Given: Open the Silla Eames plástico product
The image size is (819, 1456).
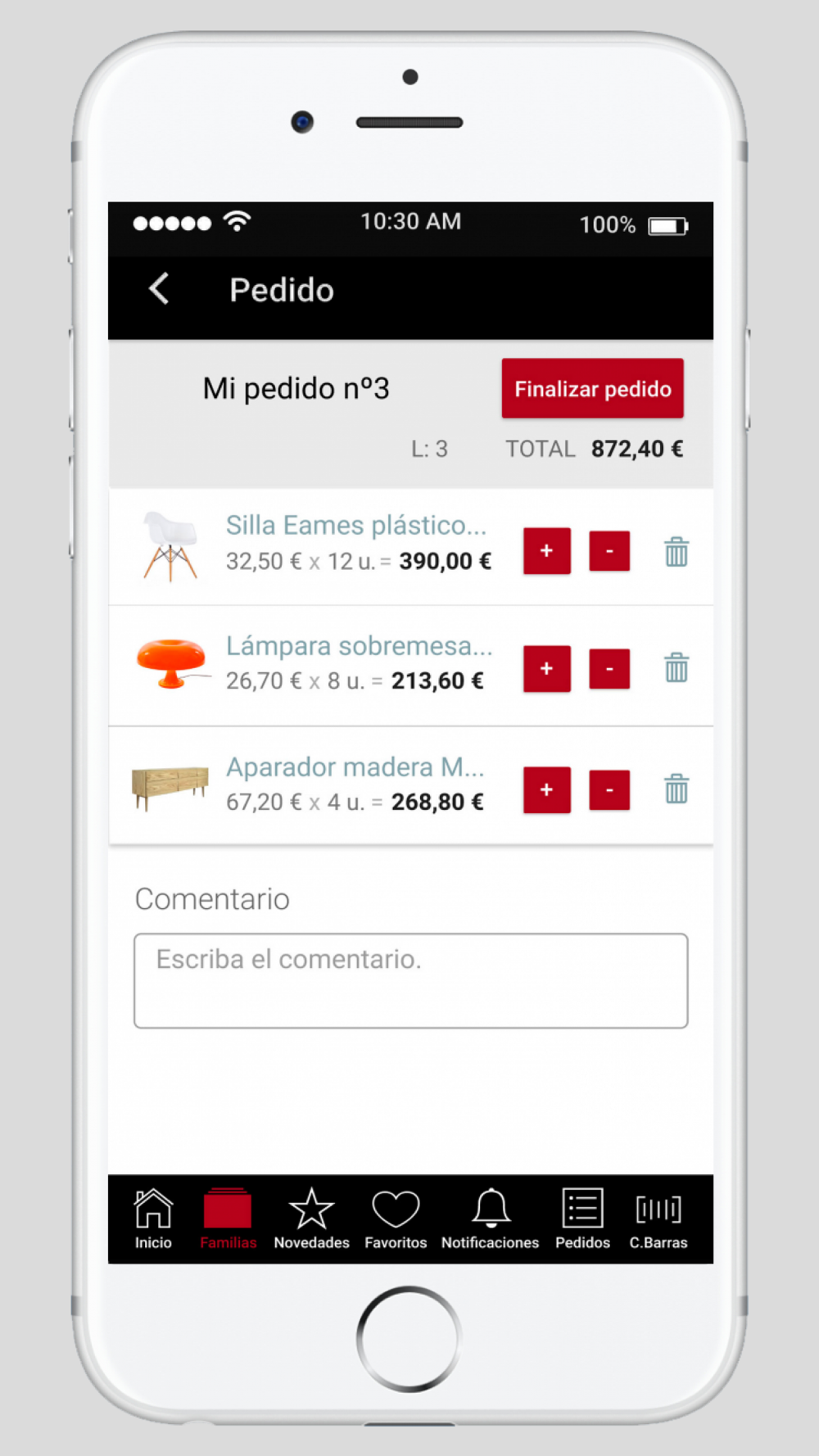Looking at the screenshot, I should click(356, 525).
